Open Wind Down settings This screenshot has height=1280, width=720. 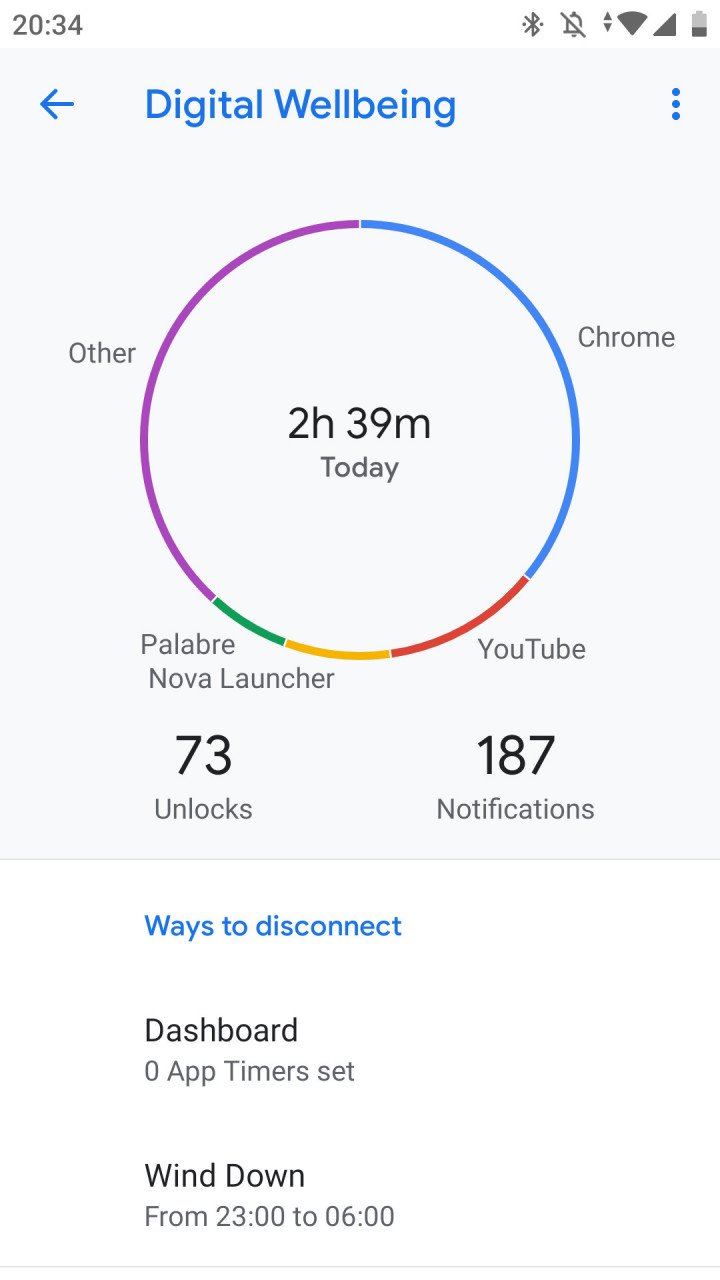coord(360,1195)
